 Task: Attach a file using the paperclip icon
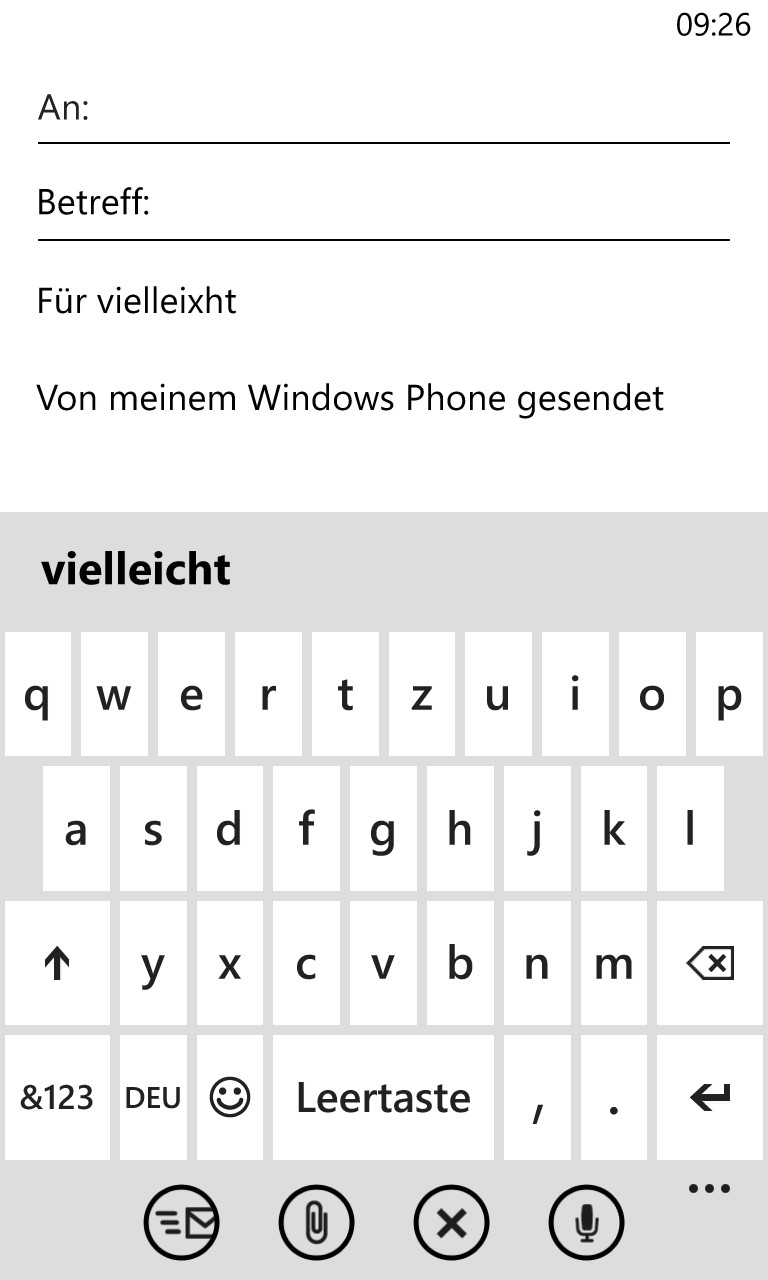point(316,1222)
